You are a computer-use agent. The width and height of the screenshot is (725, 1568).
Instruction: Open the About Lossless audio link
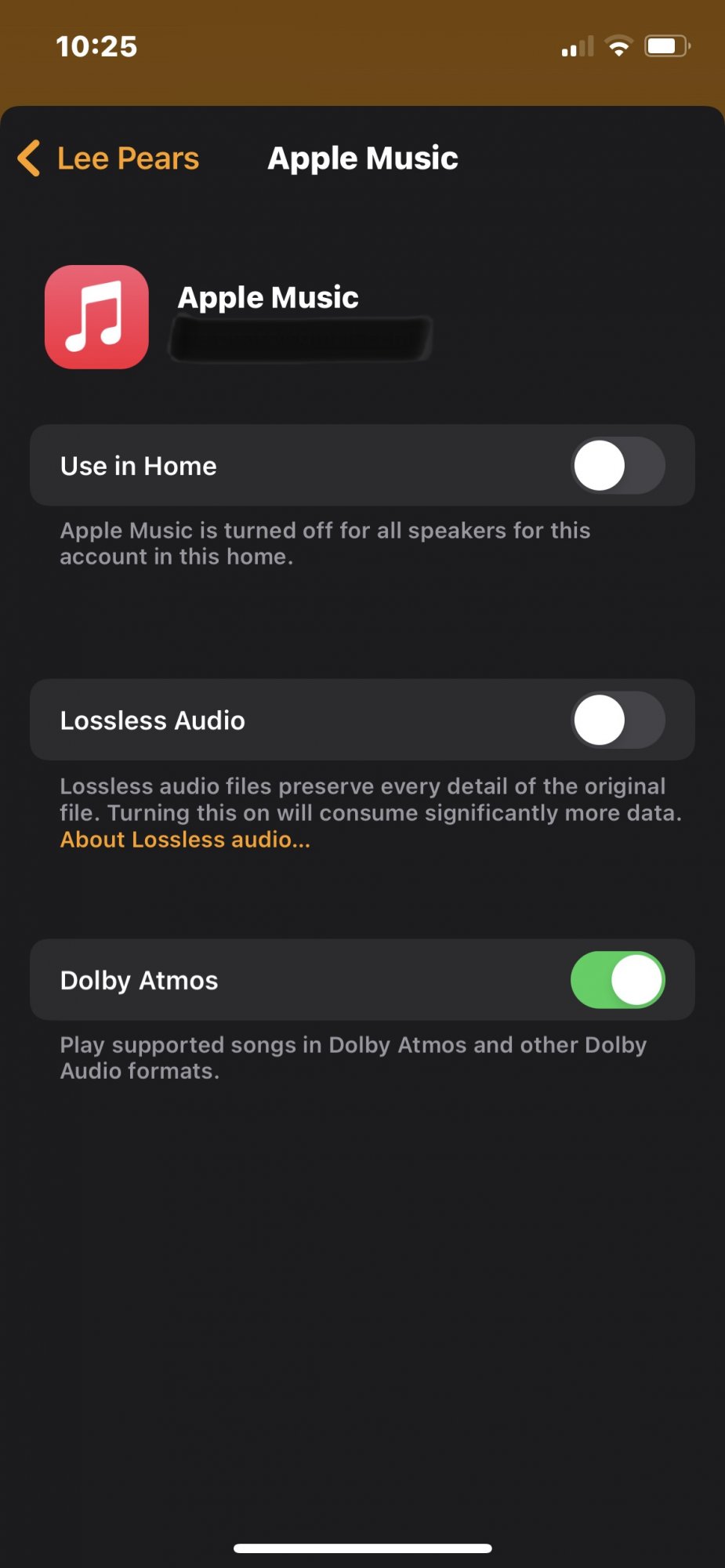click(x=185, y=840)
